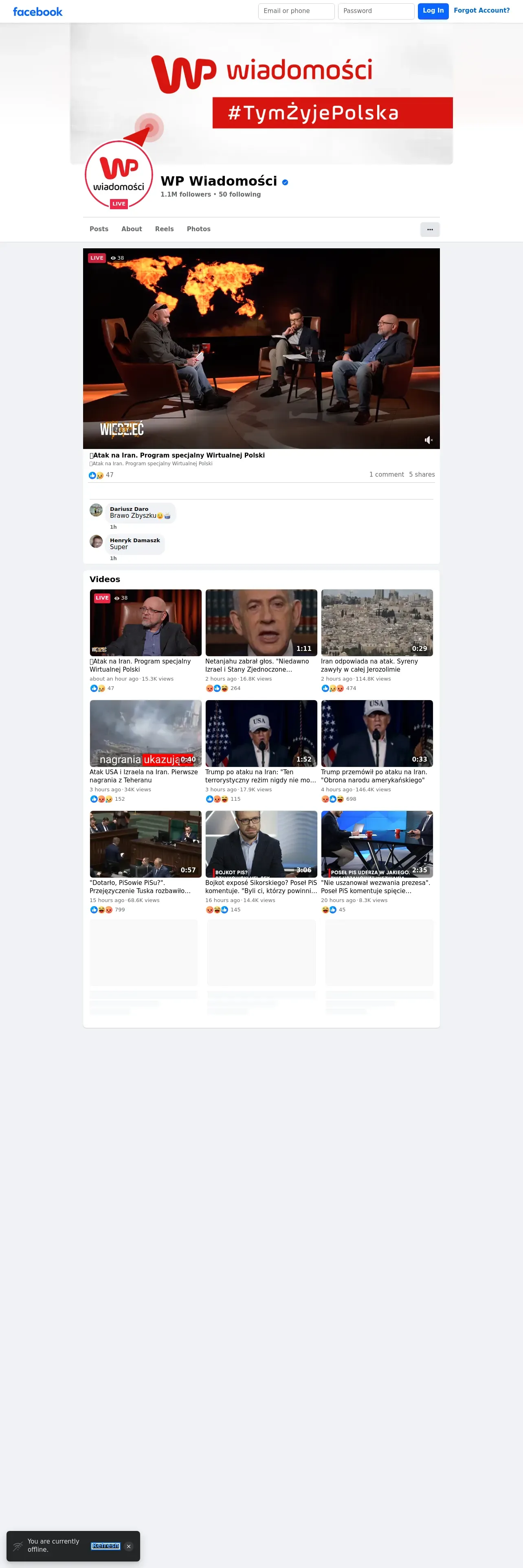
Task: Switch to the Reels tab
Action: (165, 229)
